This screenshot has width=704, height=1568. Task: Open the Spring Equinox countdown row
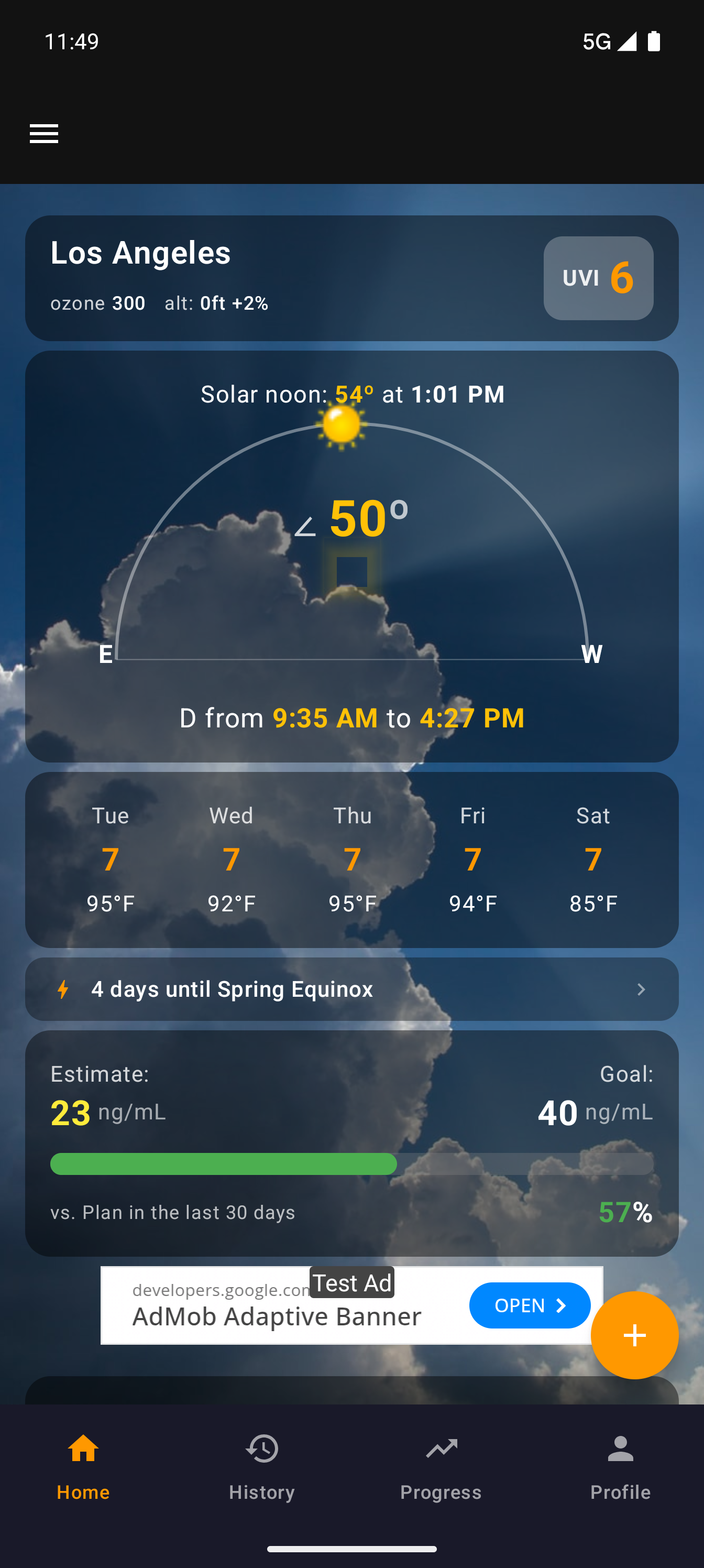[351, 989]
